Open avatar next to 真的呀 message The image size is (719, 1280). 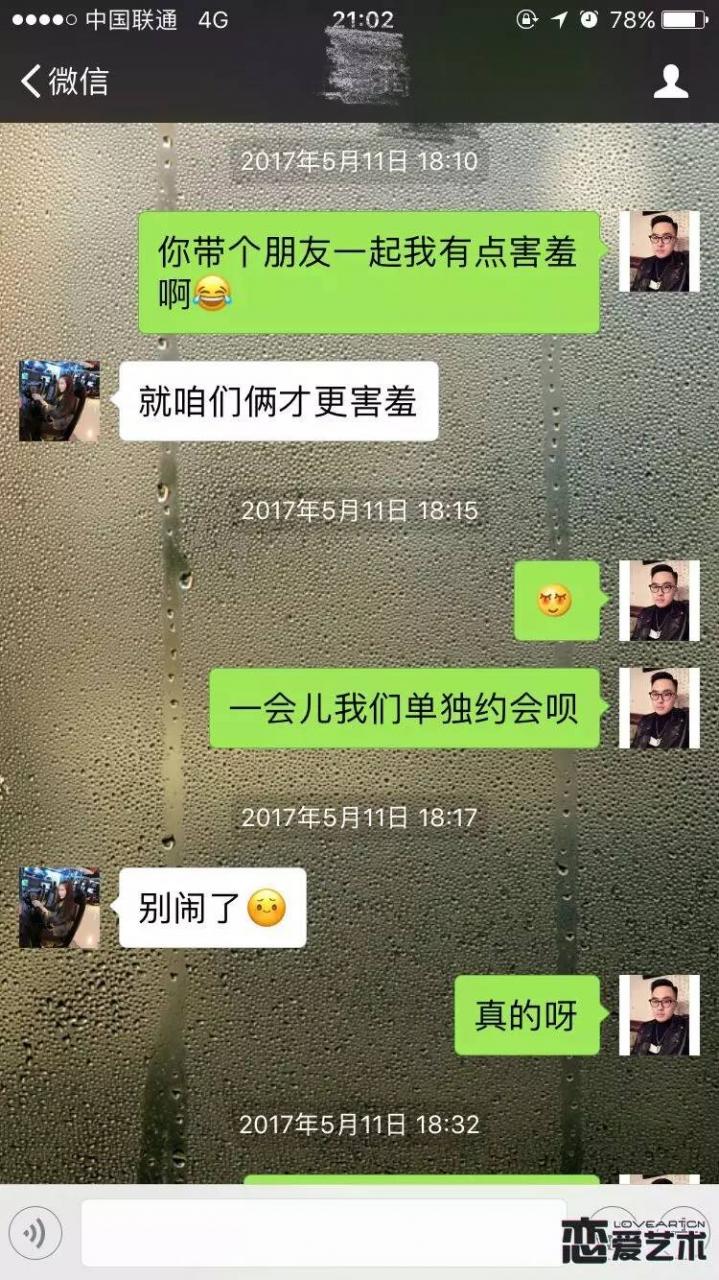[659, 1015]
